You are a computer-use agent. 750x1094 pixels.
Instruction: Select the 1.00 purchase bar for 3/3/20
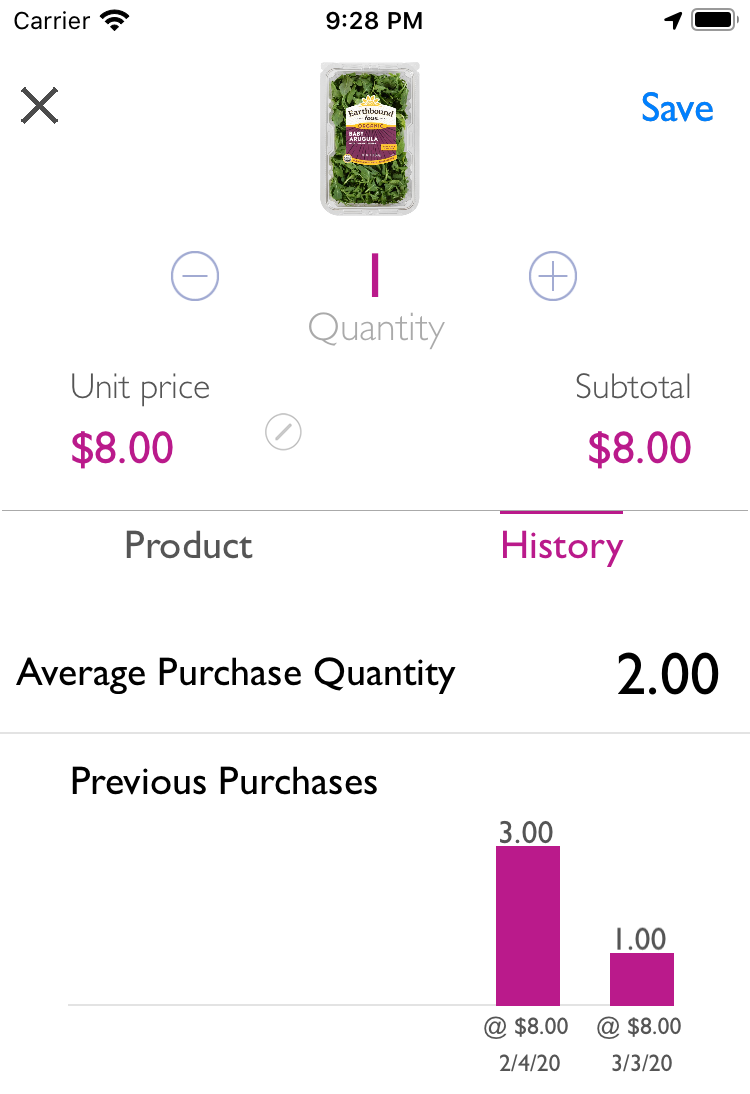pos(641,980)
